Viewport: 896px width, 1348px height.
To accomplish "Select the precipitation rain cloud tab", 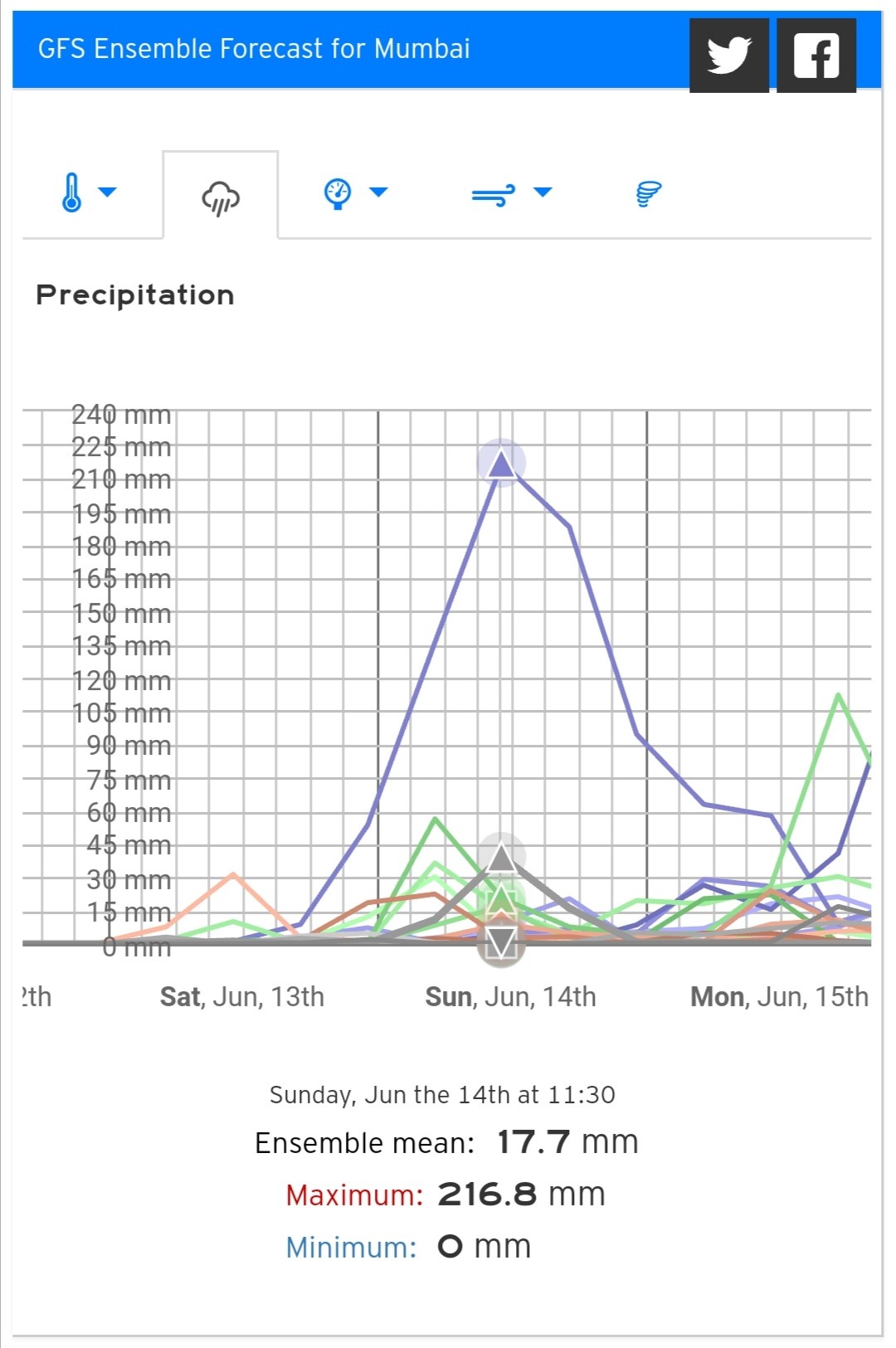I will pyautogui.click(x=221, y=197).
